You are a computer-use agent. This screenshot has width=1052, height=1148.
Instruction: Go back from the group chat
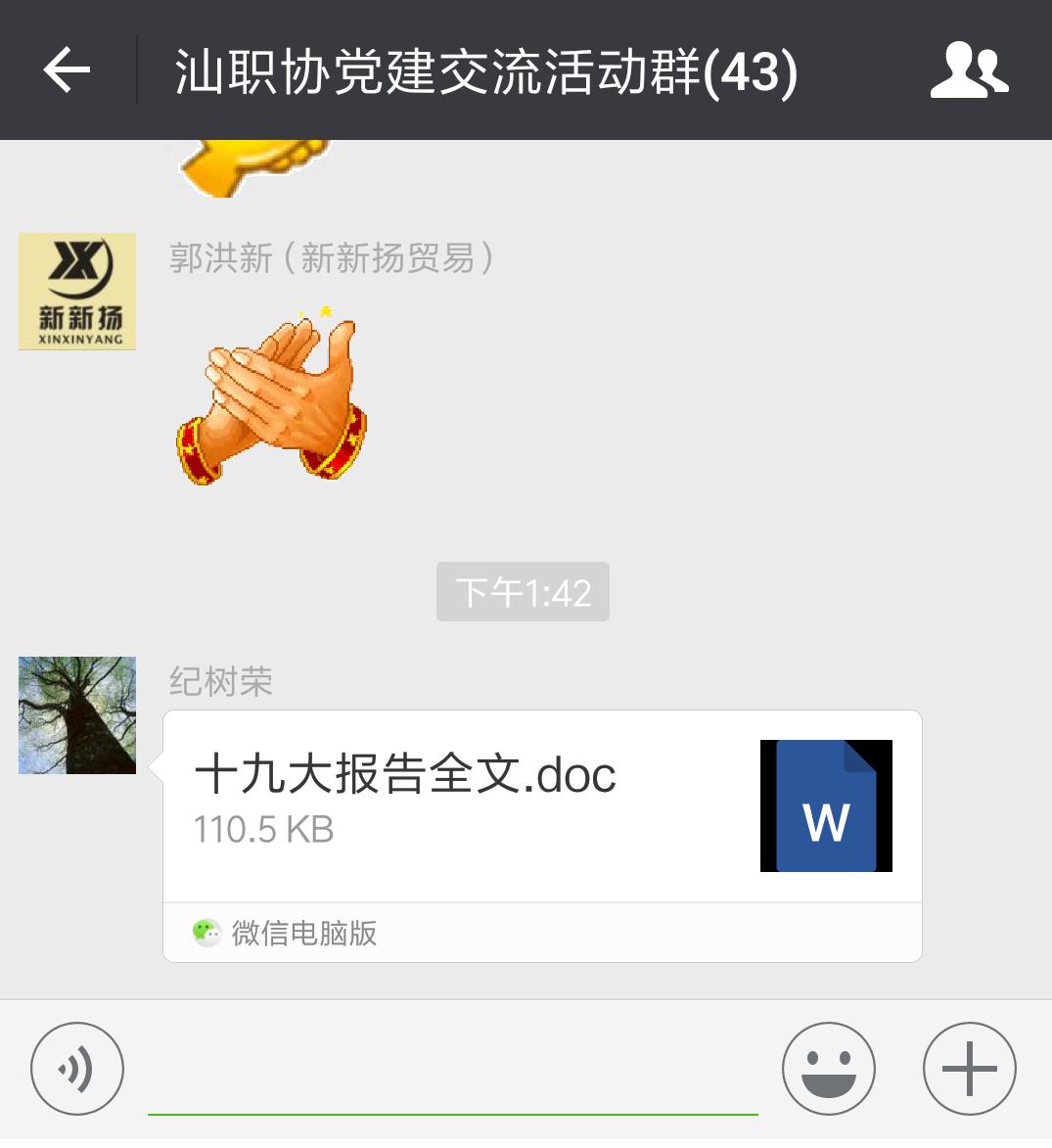[x=67, y=70]
